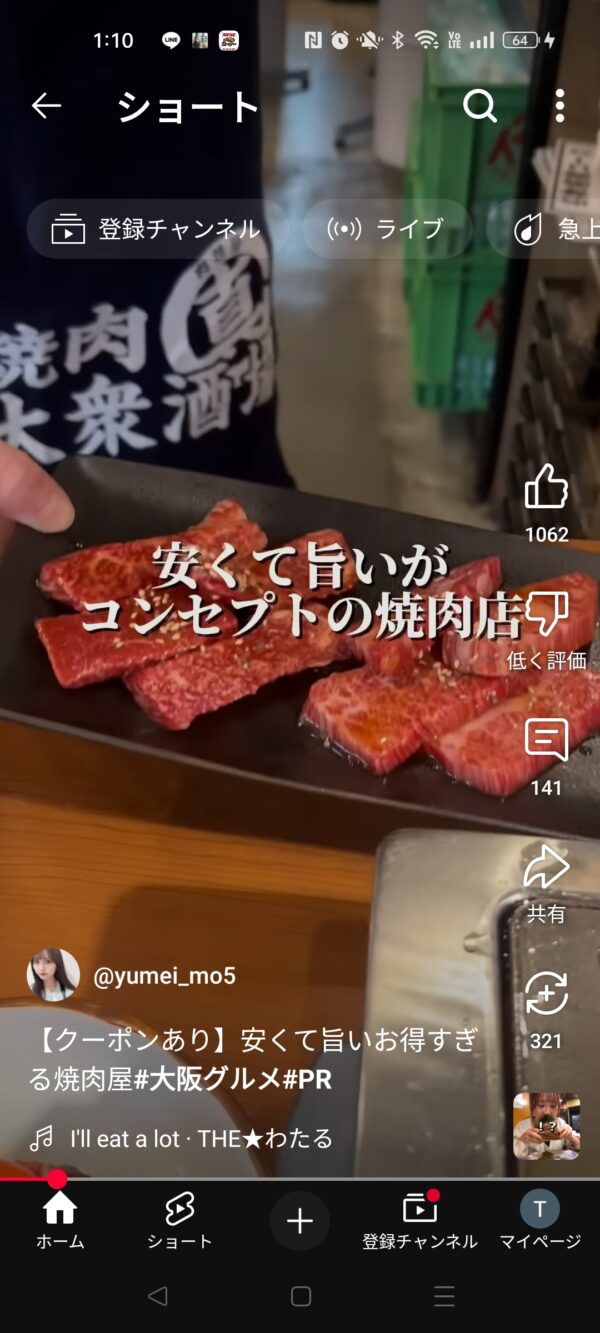Go back using the top arrow
This screenshot has height=1333, width=600.
[x=46, y=105]
